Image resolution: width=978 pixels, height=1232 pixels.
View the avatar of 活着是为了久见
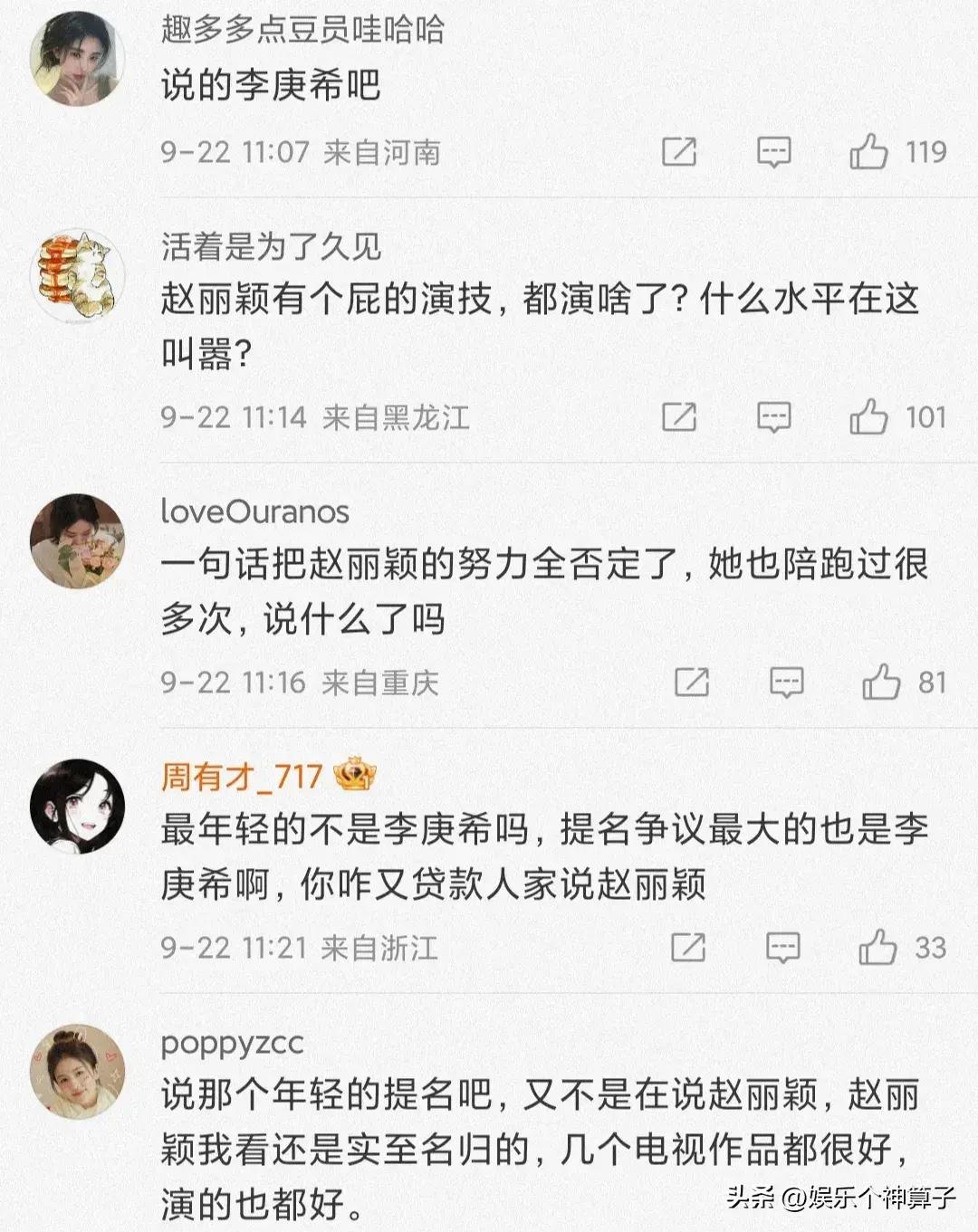pos(77,275)
